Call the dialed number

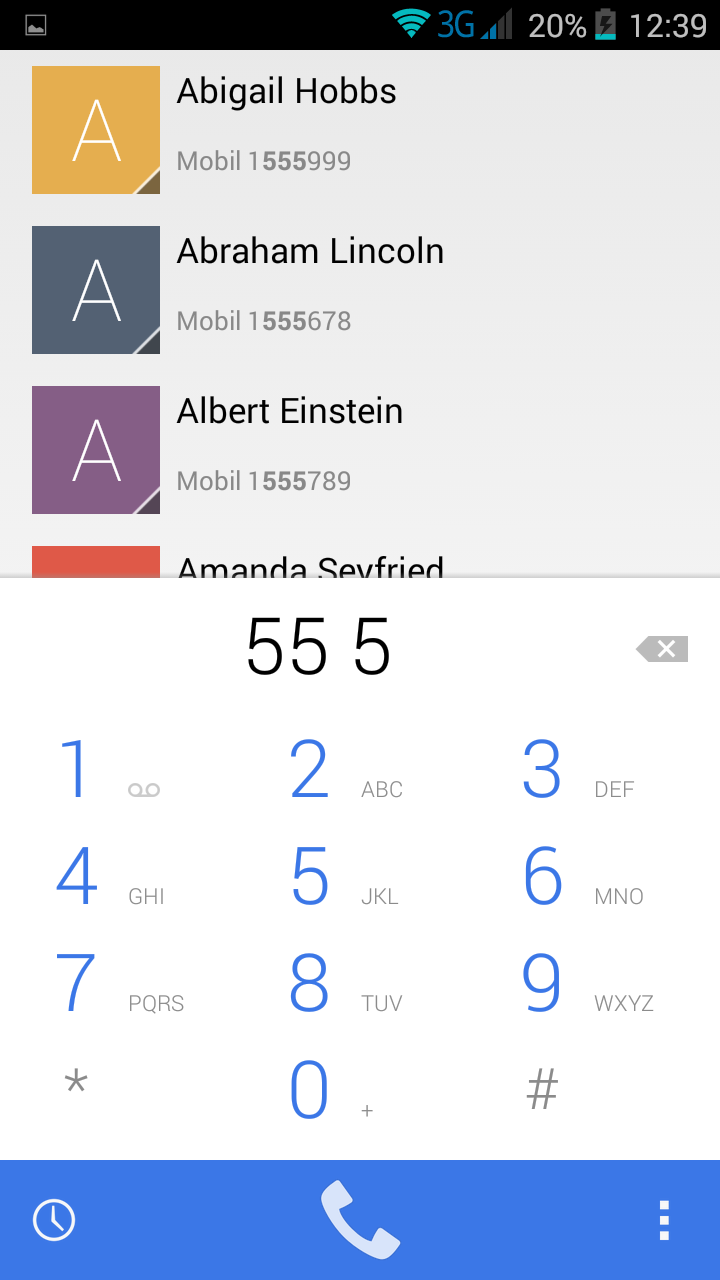tap(360, 1220)
